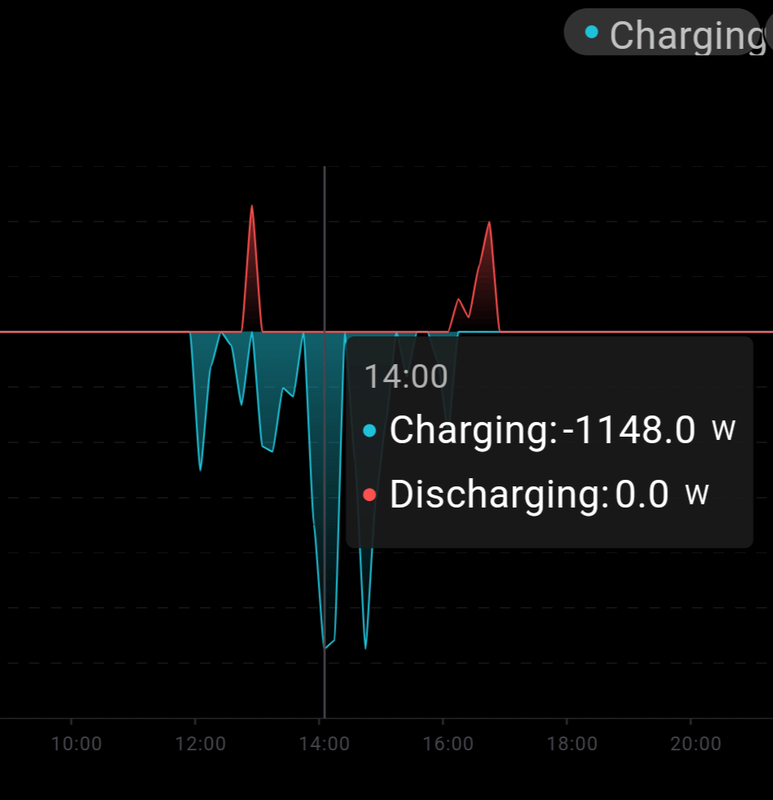773x800 pixels.
Task: Toggle the Charging series legend chip
Action: point(665,35)
